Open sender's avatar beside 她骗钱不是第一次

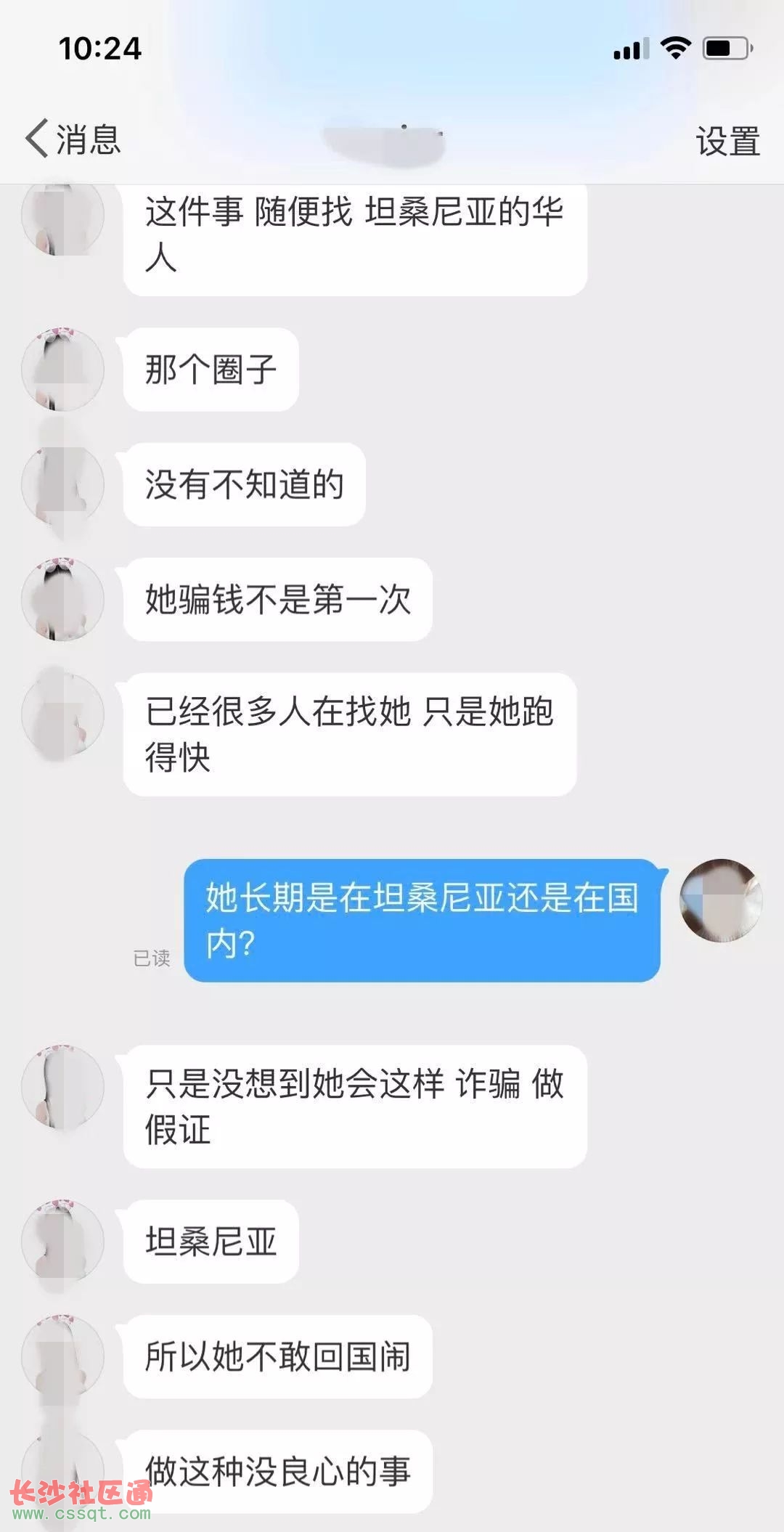[x=62, y=599]
